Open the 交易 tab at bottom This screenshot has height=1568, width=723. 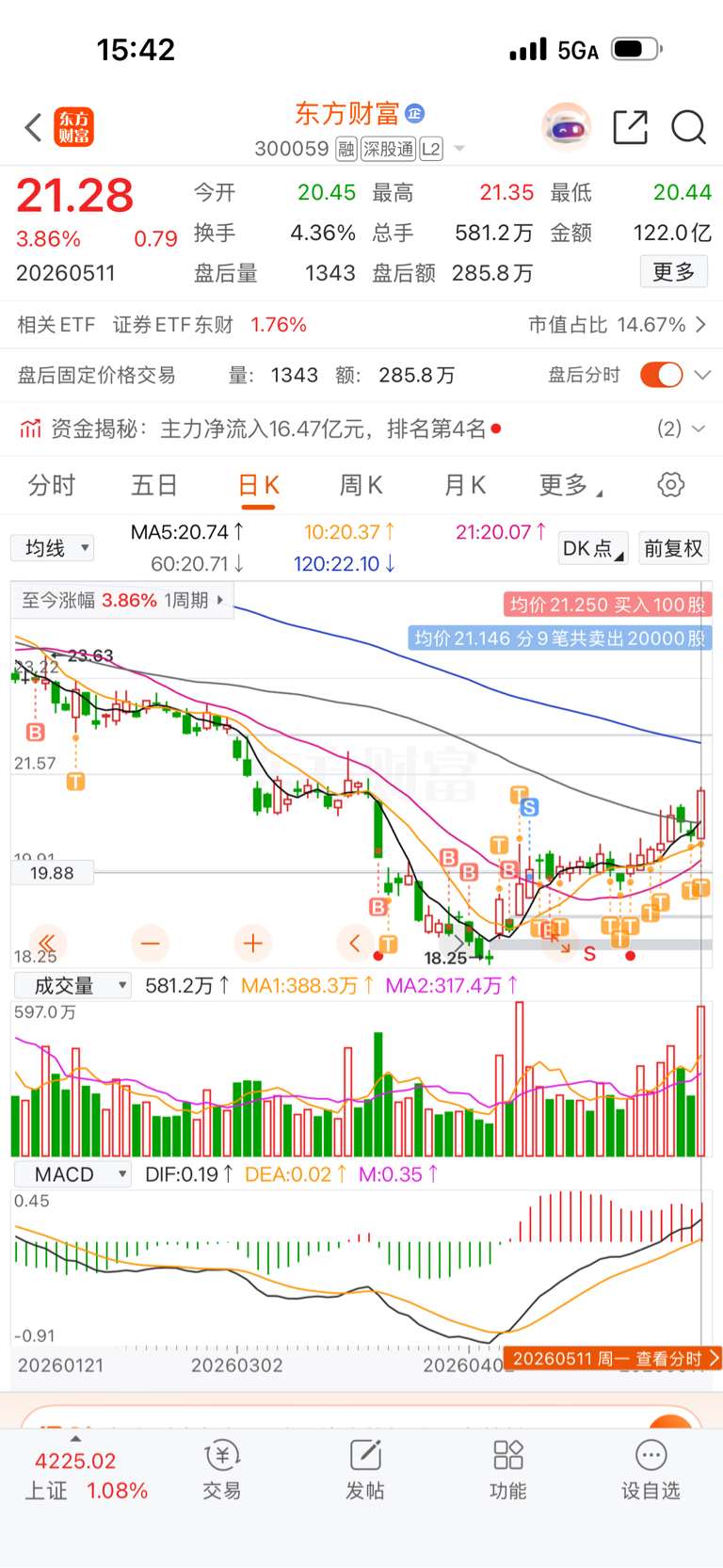222,1470
